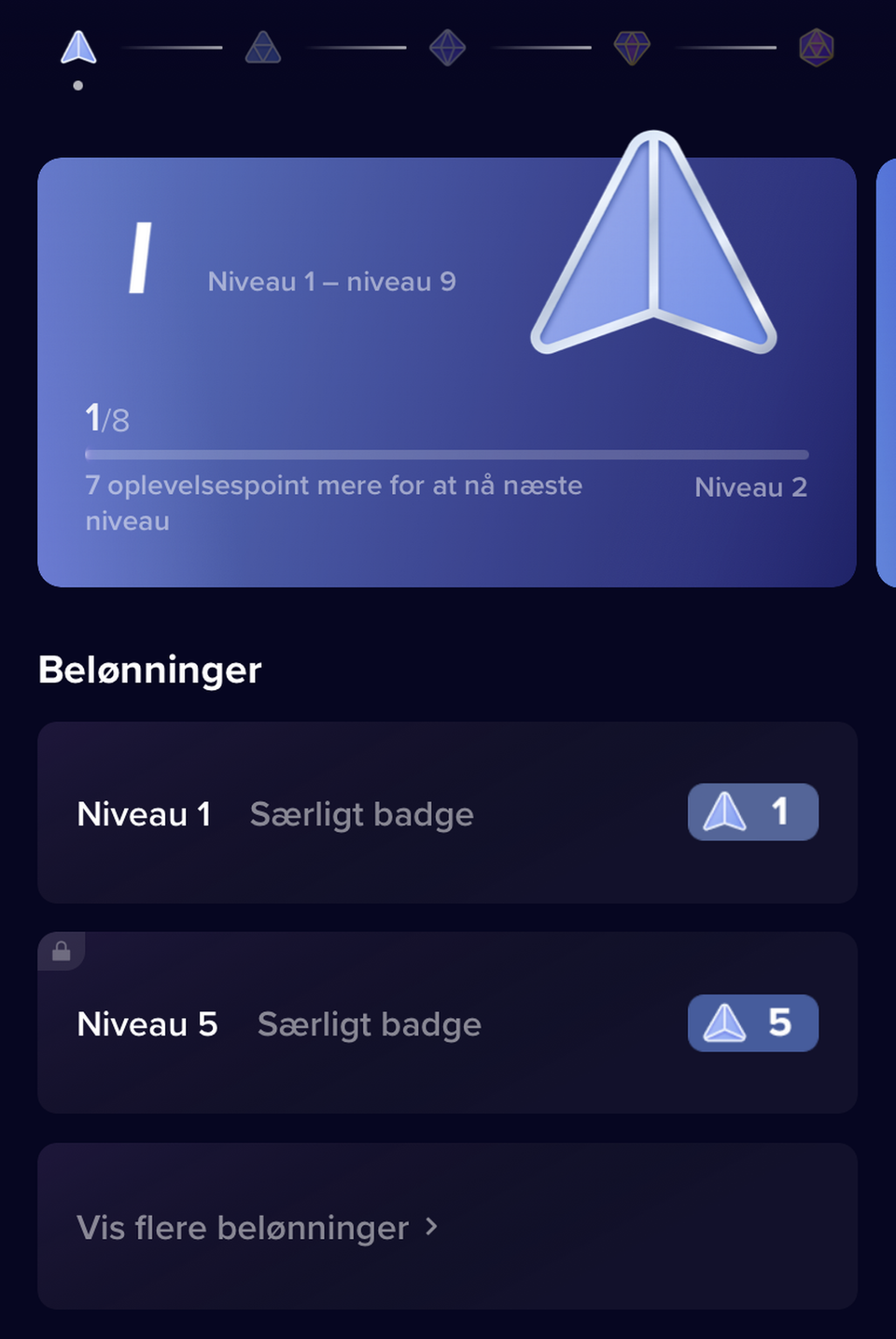Open the Niveau 1 – niveau 9 card
The width and height of the screenshot is (896, 1339).
click(x=446, y=372)
